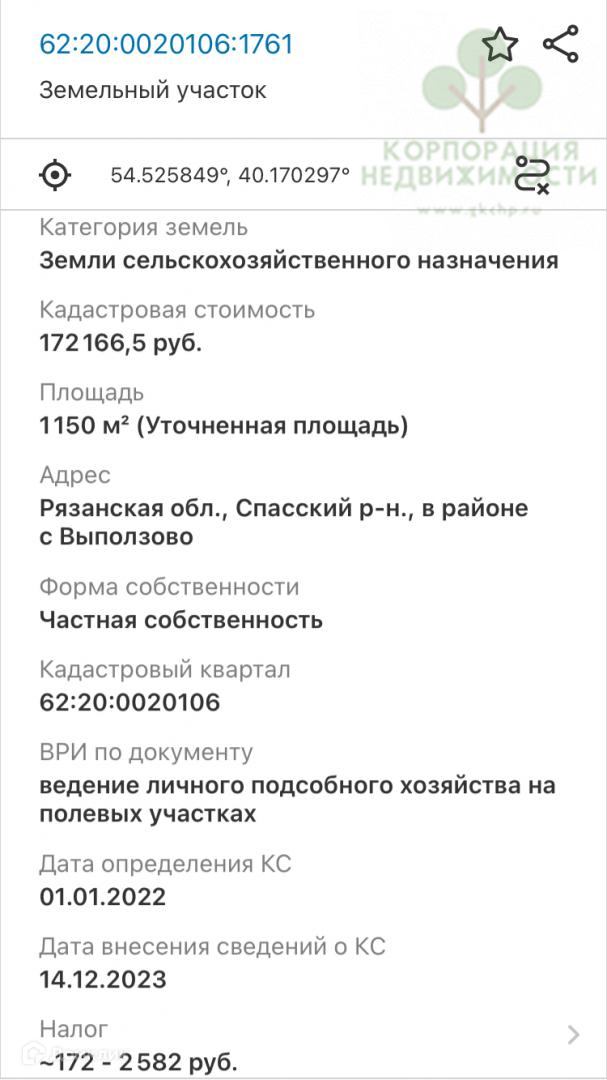Add this land plot to favorites
The height and width of the screenshot is (1080, 607).
tap(500, 45)
